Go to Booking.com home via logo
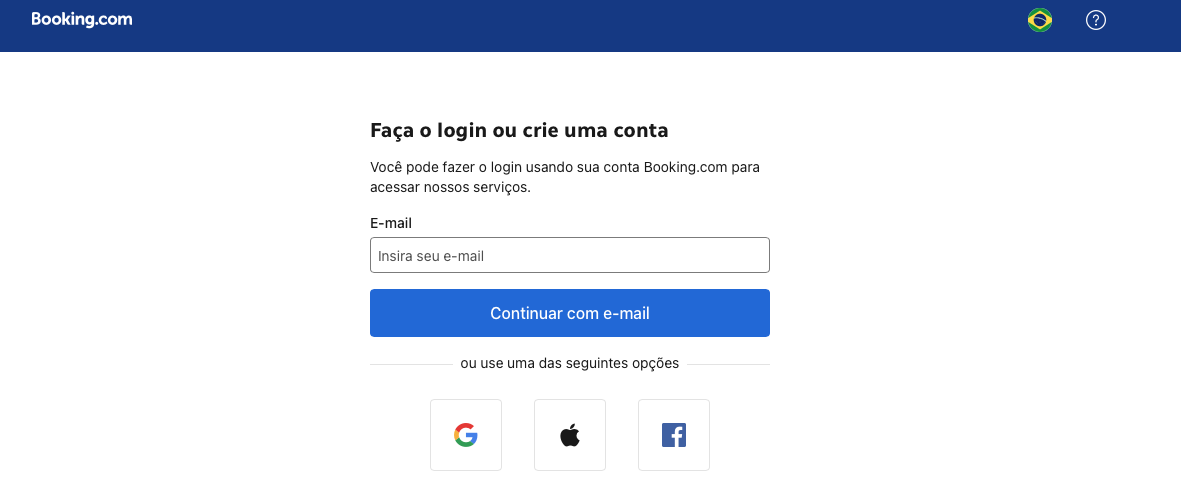This screenshot has width=1181, height=481. pos(82,19)
